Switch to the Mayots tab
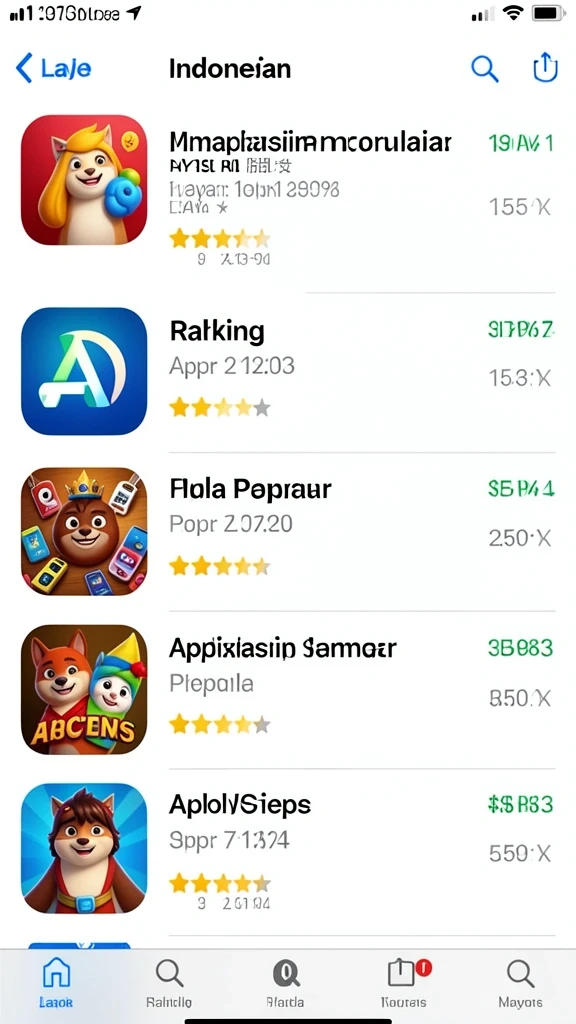The height and width of the screenshot is (1024, 576). (x=520, y=983)
